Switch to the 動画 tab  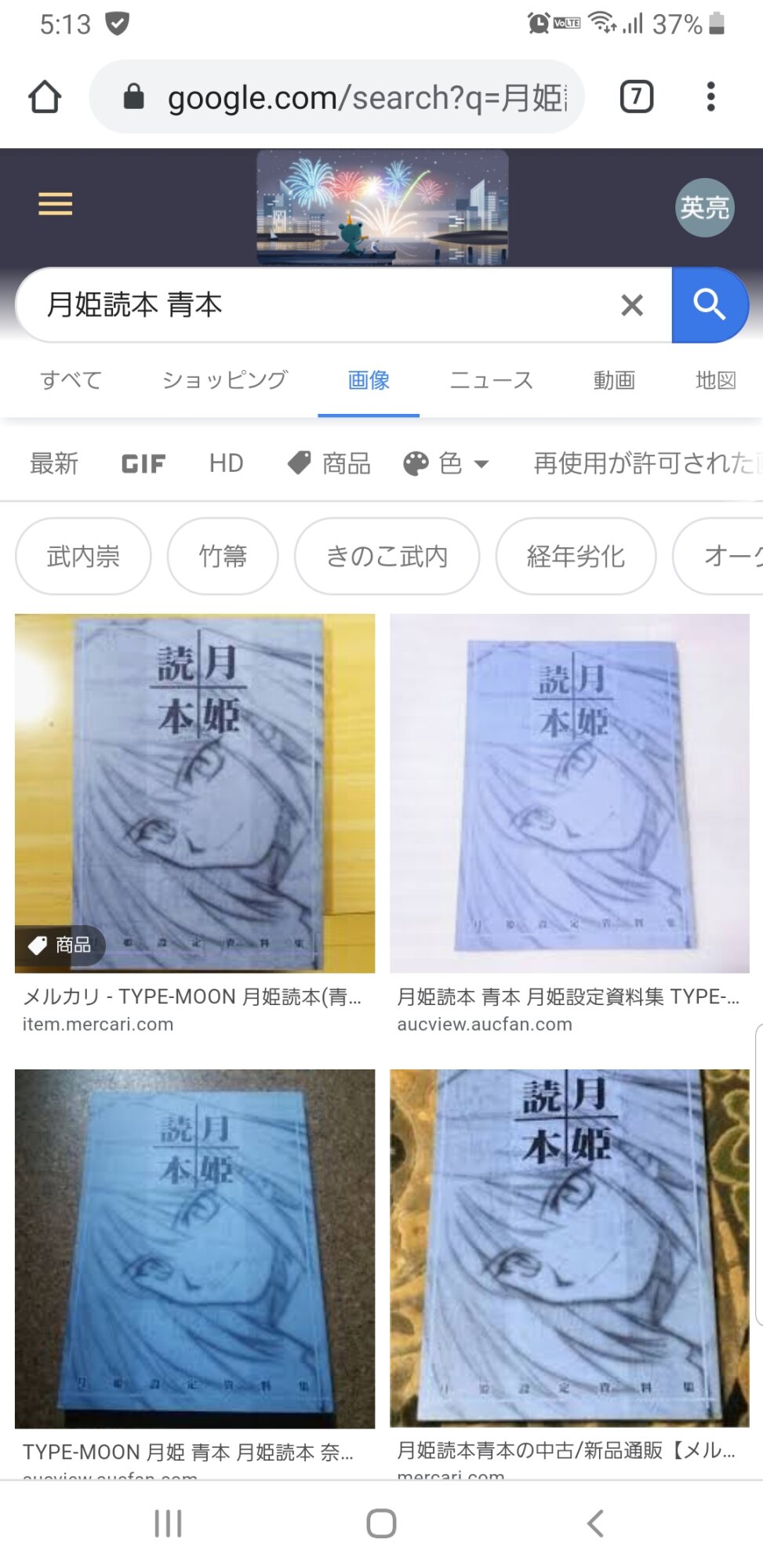coord(613,380)
